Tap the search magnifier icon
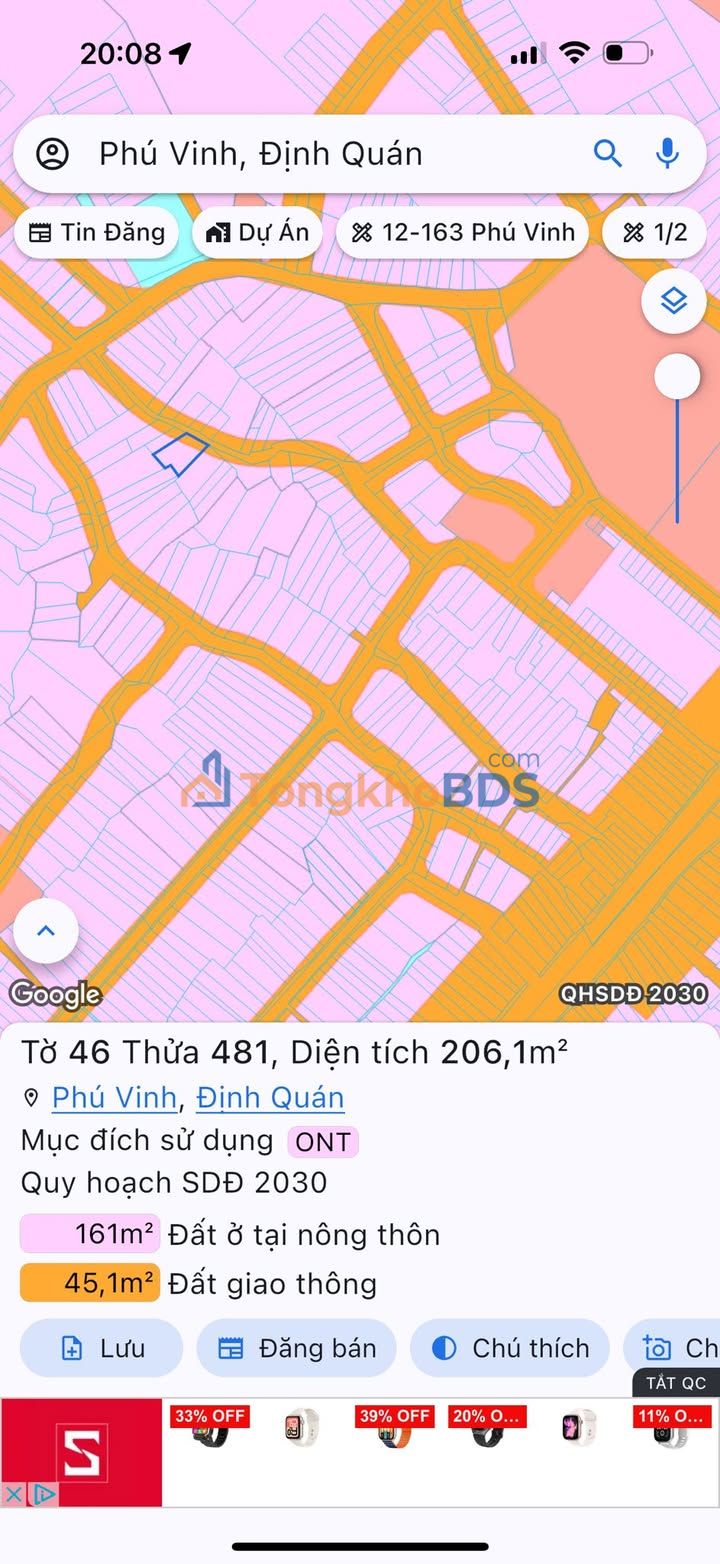720x1564 pixels. pos(607,153)
